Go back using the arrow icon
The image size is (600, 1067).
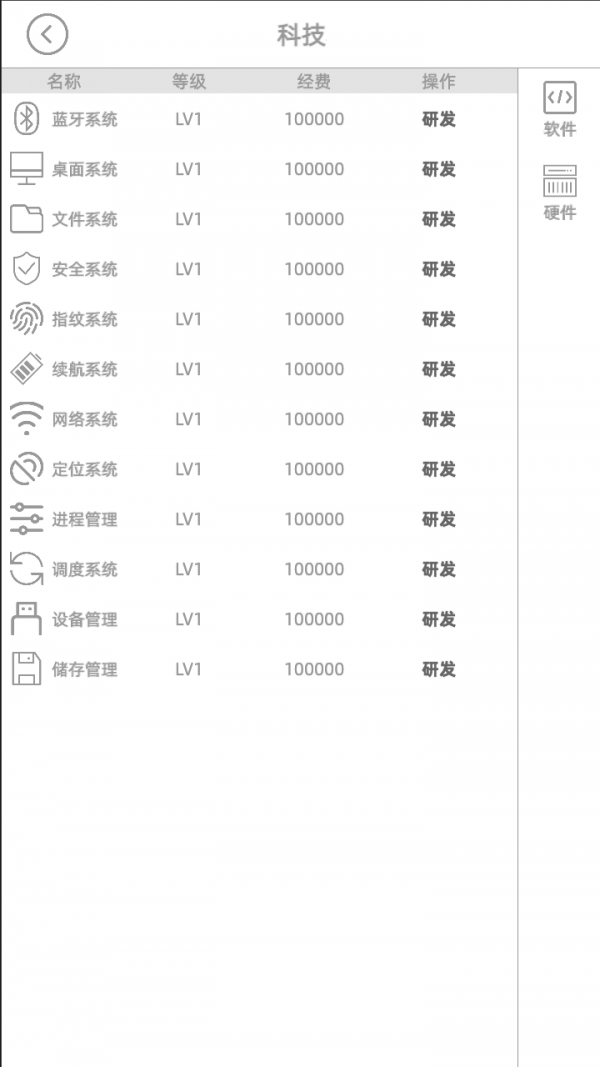click(47, 35)
